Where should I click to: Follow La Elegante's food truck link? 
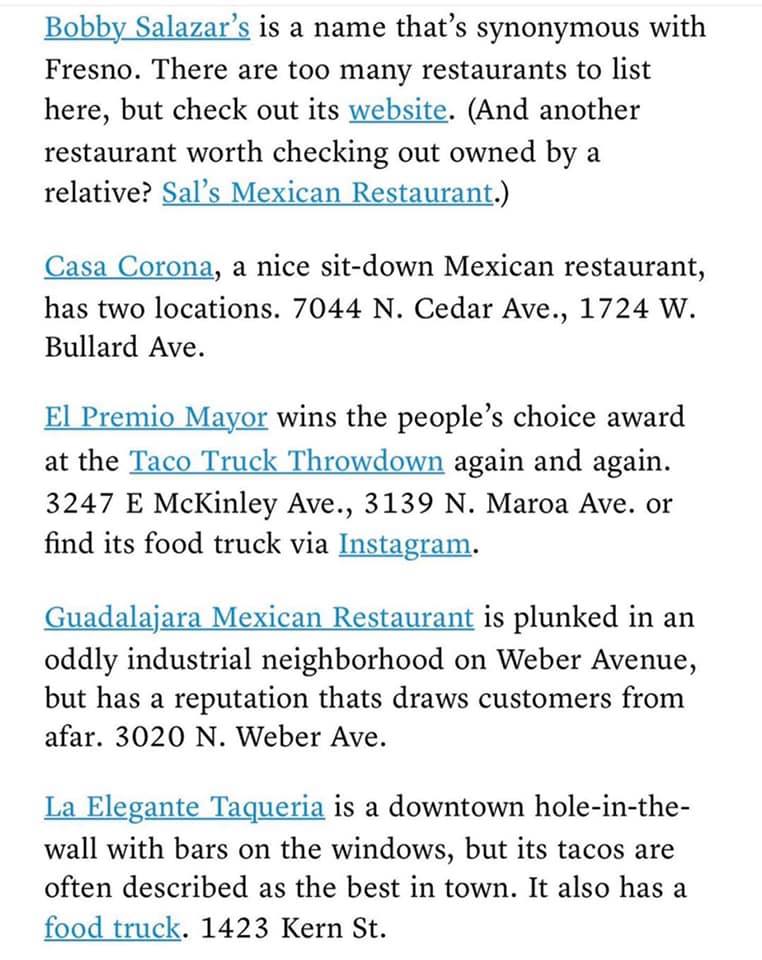point(112,928)
